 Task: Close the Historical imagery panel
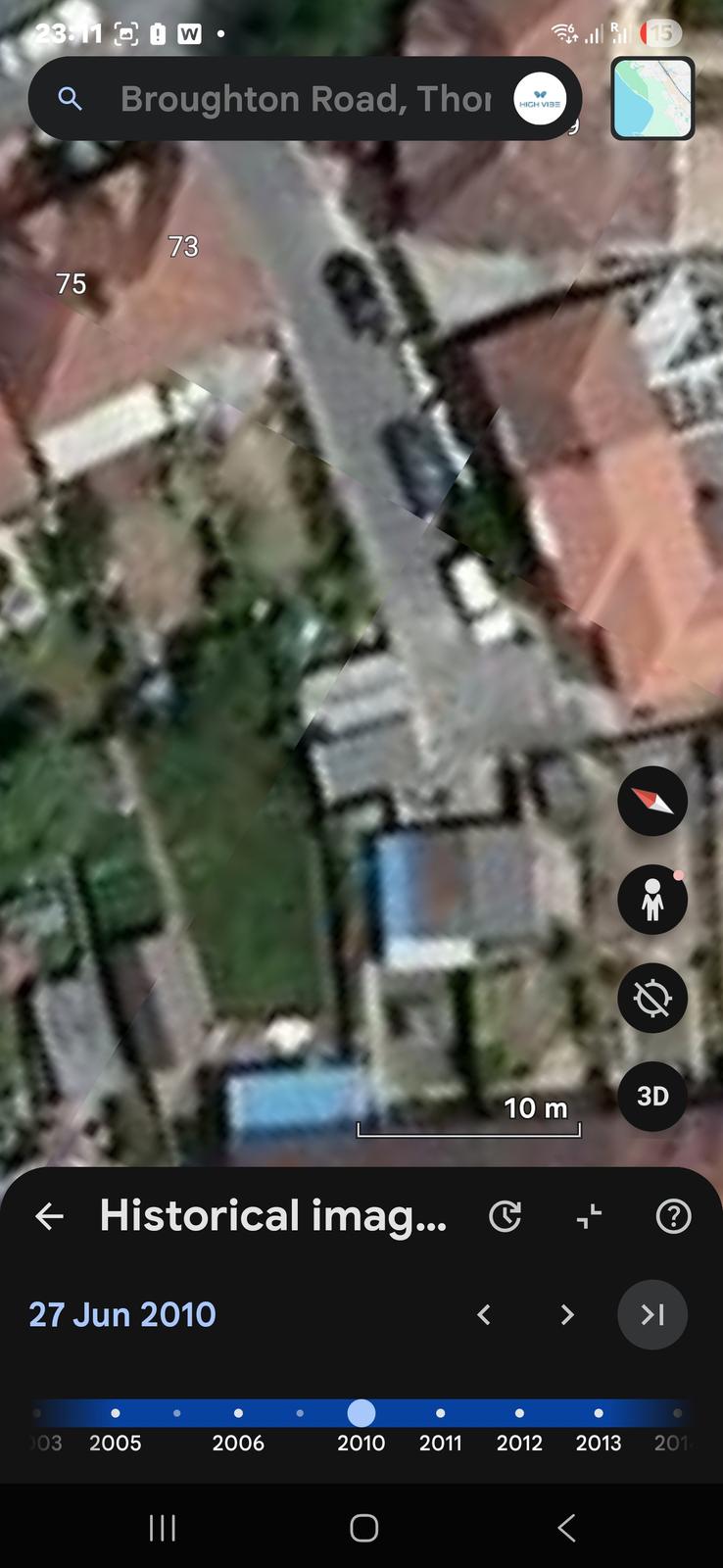[49, 1216]
